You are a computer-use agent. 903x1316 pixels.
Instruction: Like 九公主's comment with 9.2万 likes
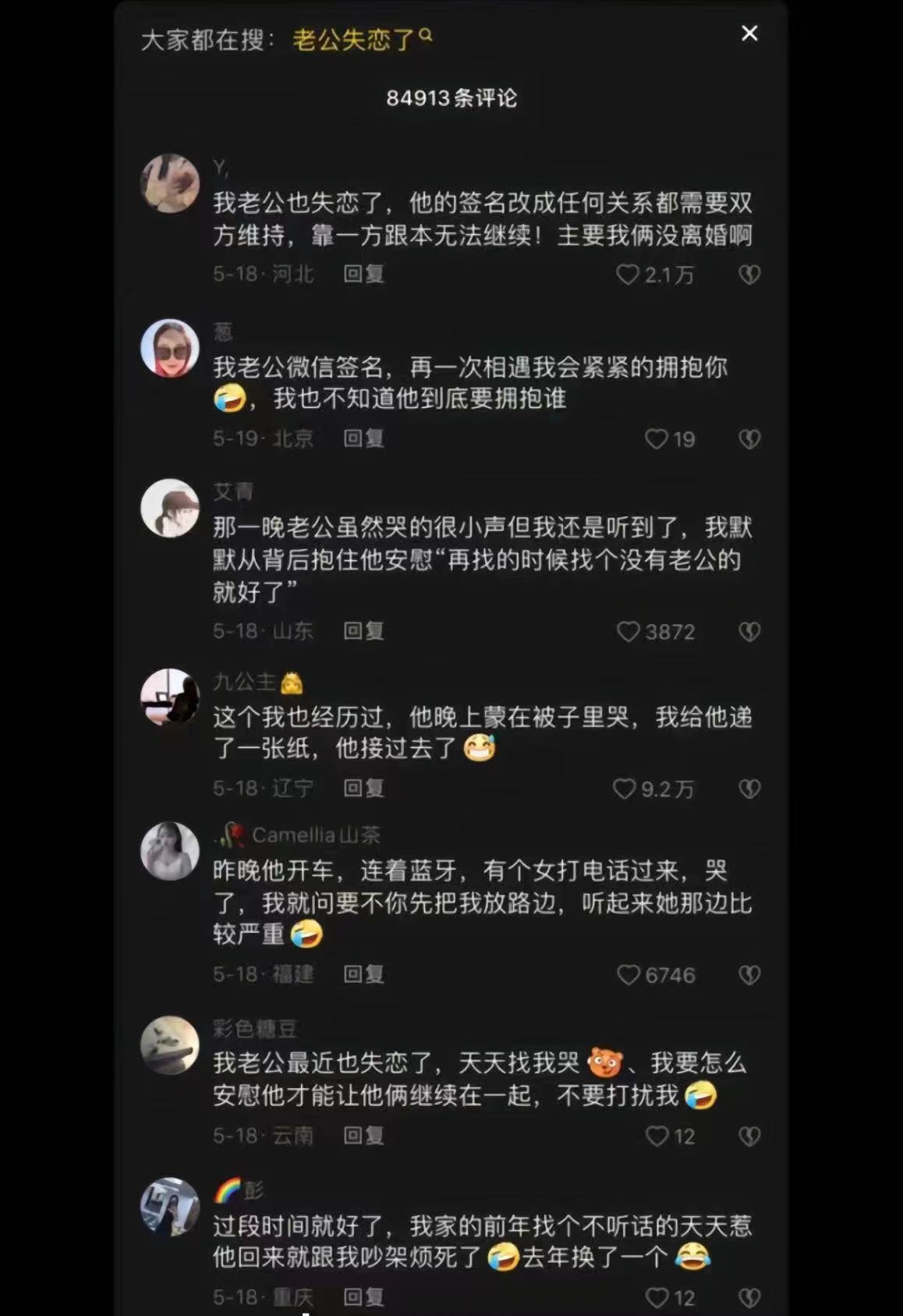624,789
